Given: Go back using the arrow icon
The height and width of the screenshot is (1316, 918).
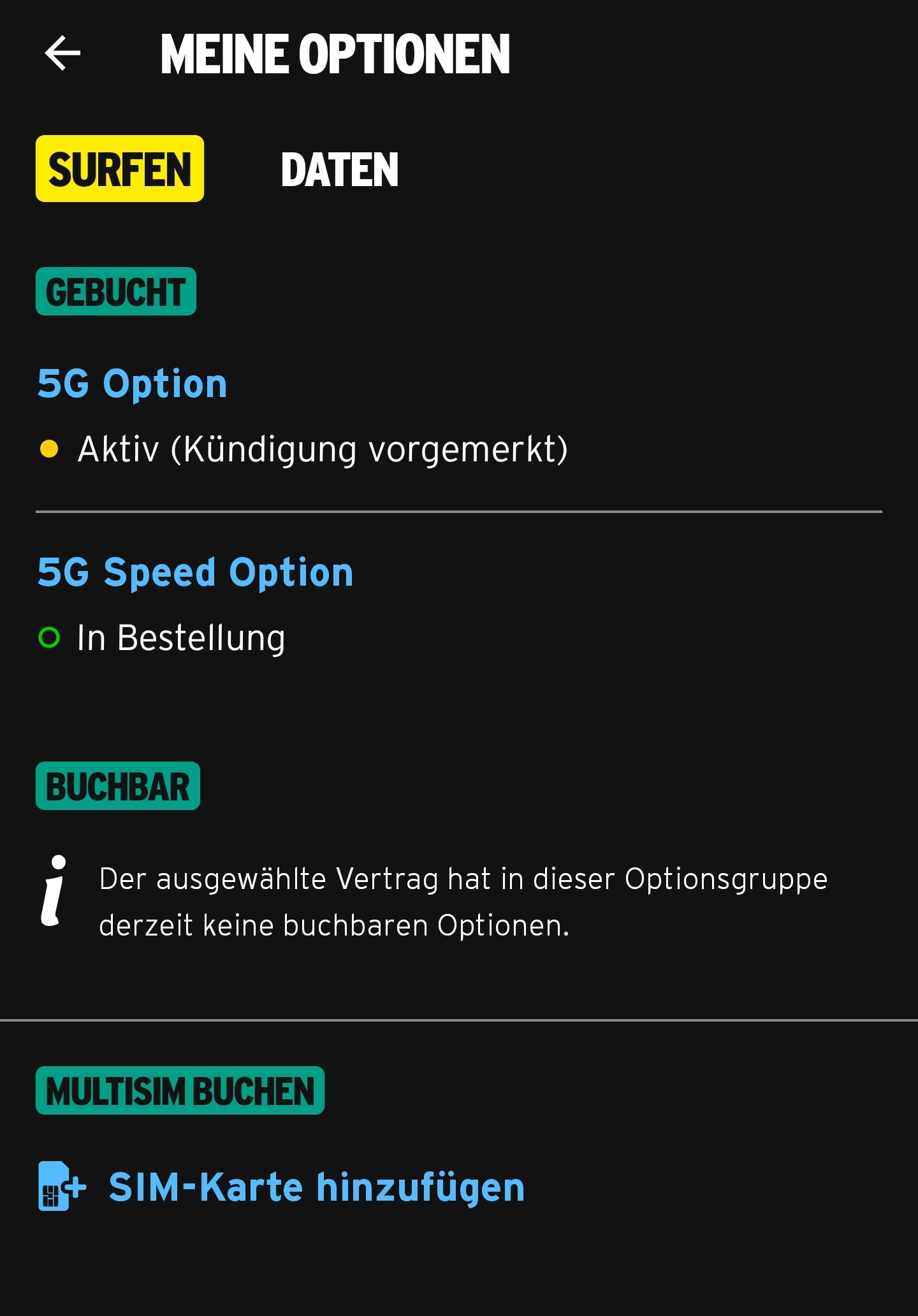Looking at the screenshot, I should [62, 53].
